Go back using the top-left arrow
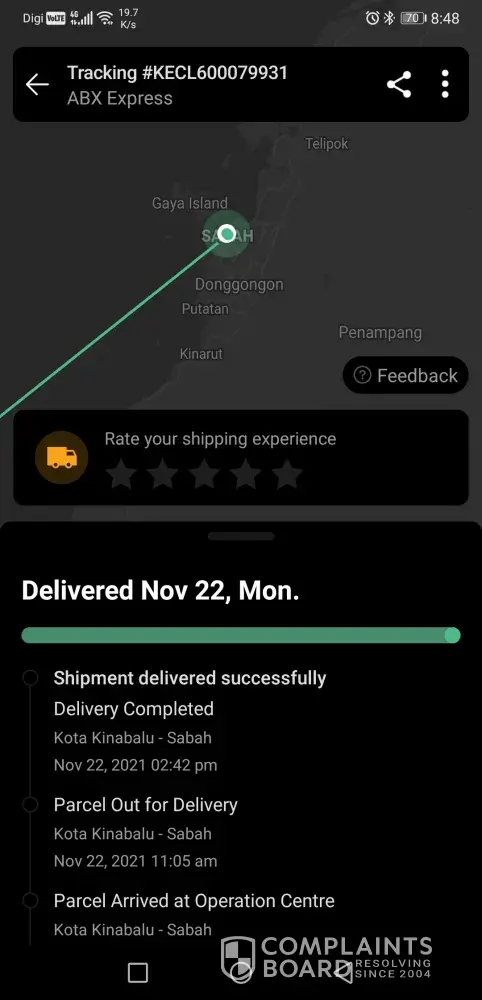482x1000 pixels. [37, 84]
